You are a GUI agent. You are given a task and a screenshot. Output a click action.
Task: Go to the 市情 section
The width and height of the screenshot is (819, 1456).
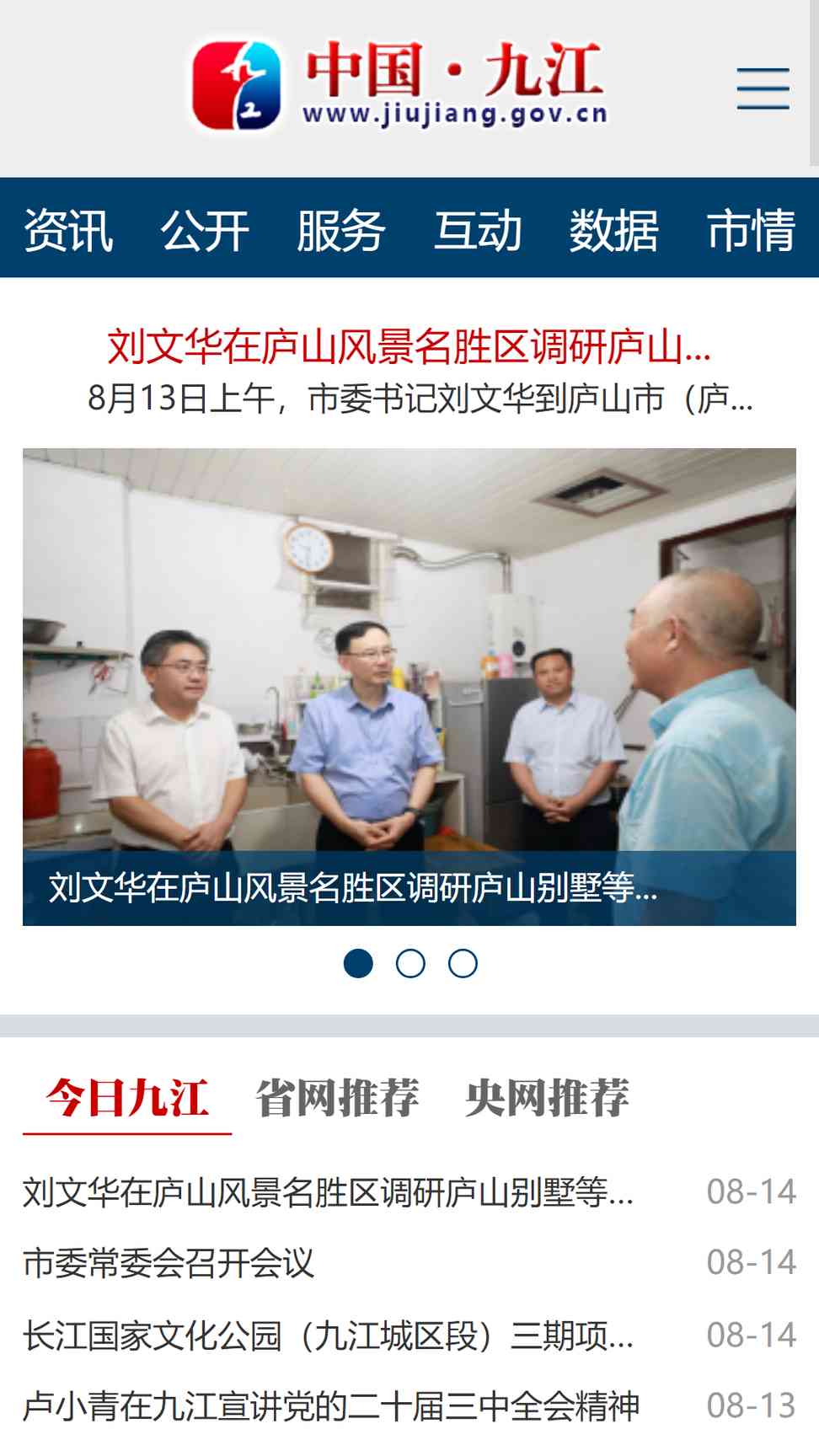click(751, 230)
